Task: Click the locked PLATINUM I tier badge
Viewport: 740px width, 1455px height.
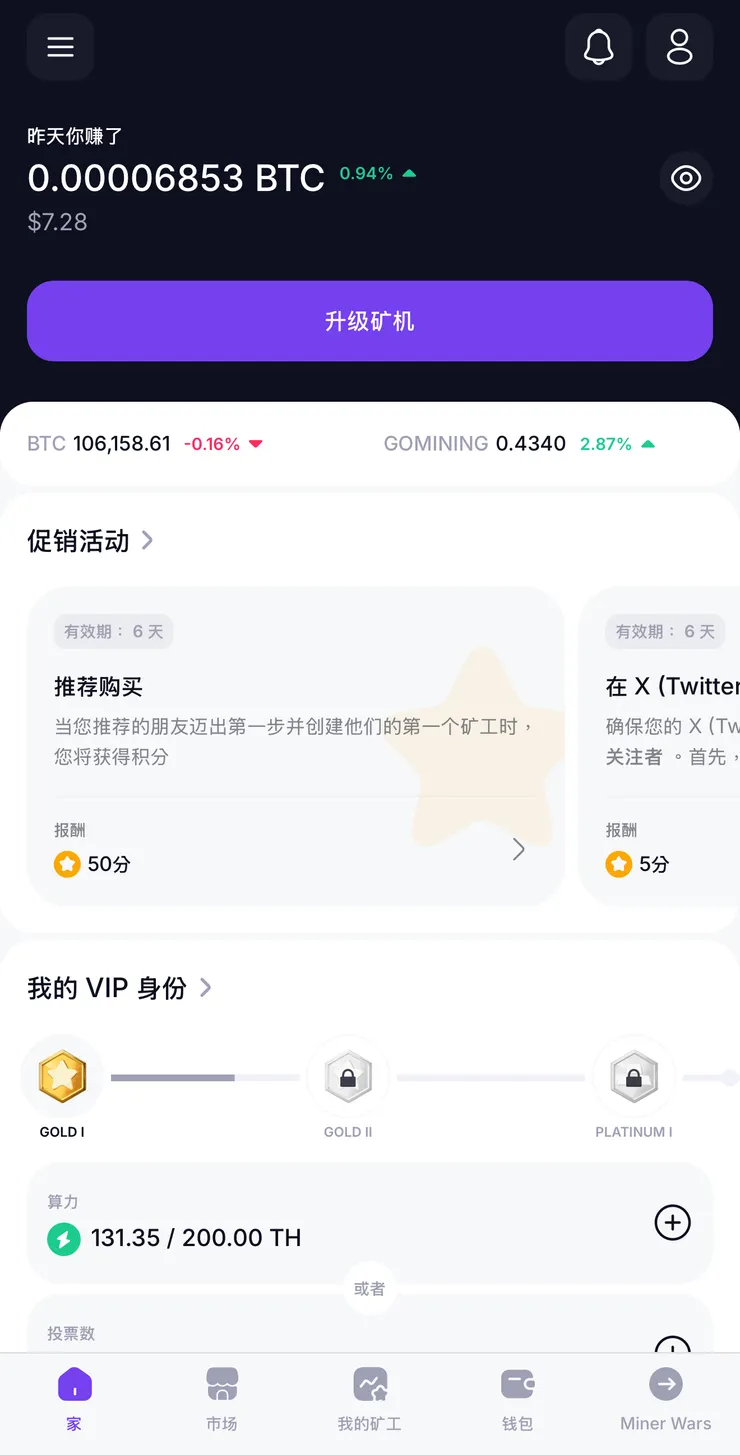Action: pyautogui.click(x=634, y=1078)
